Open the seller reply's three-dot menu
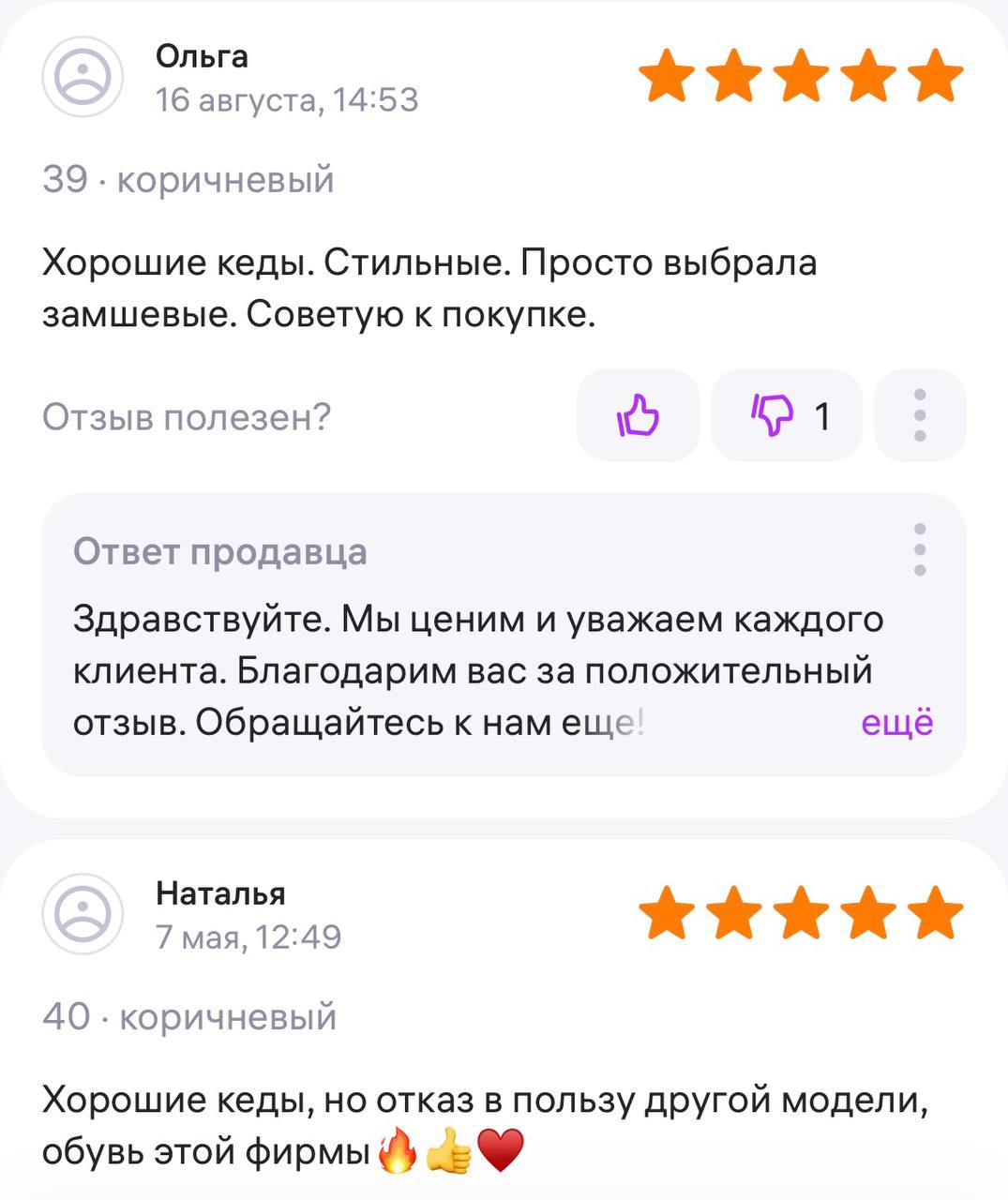The height and width of the screenshot is (1200, 1008). 919,550
